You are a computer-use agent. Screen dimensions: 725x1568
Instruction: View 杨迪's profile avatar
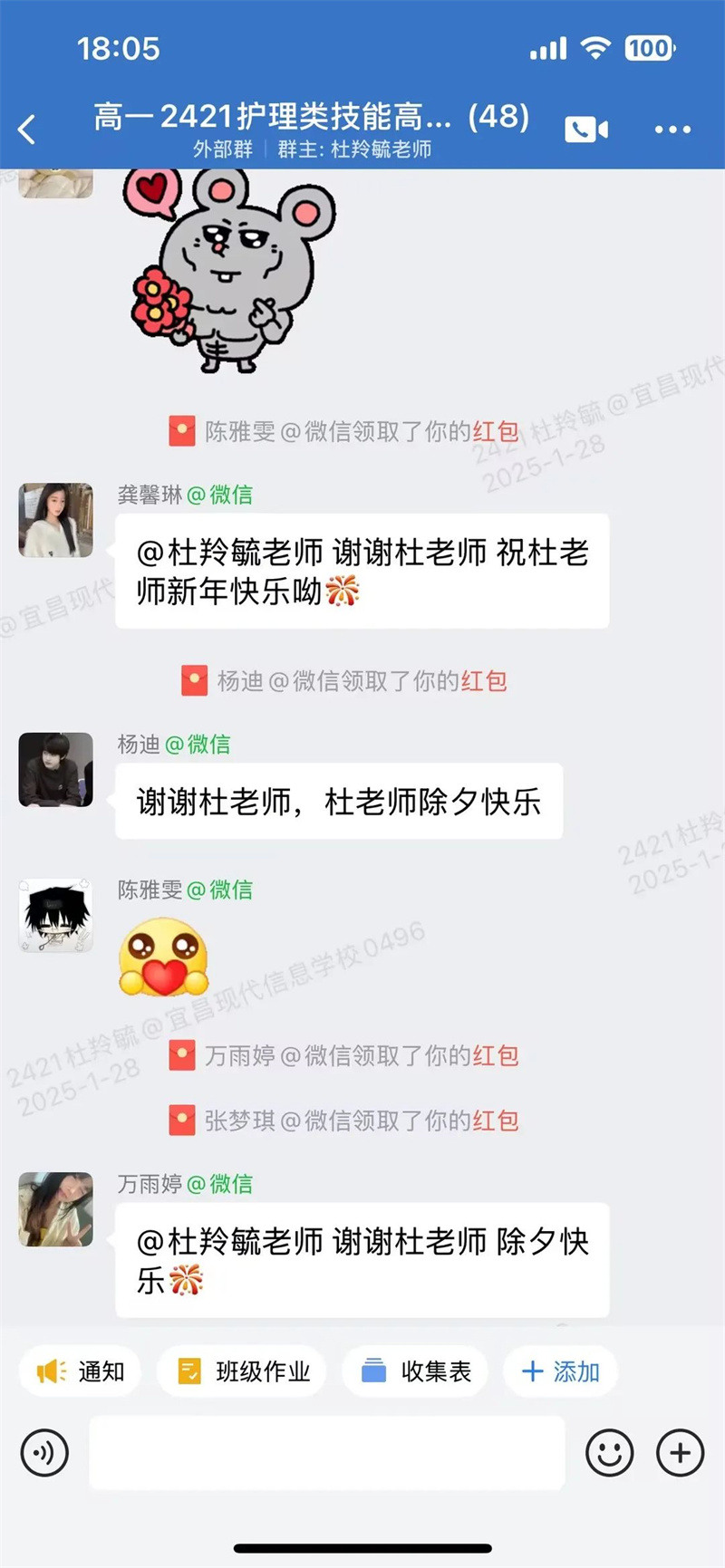(x=56, y=769)
